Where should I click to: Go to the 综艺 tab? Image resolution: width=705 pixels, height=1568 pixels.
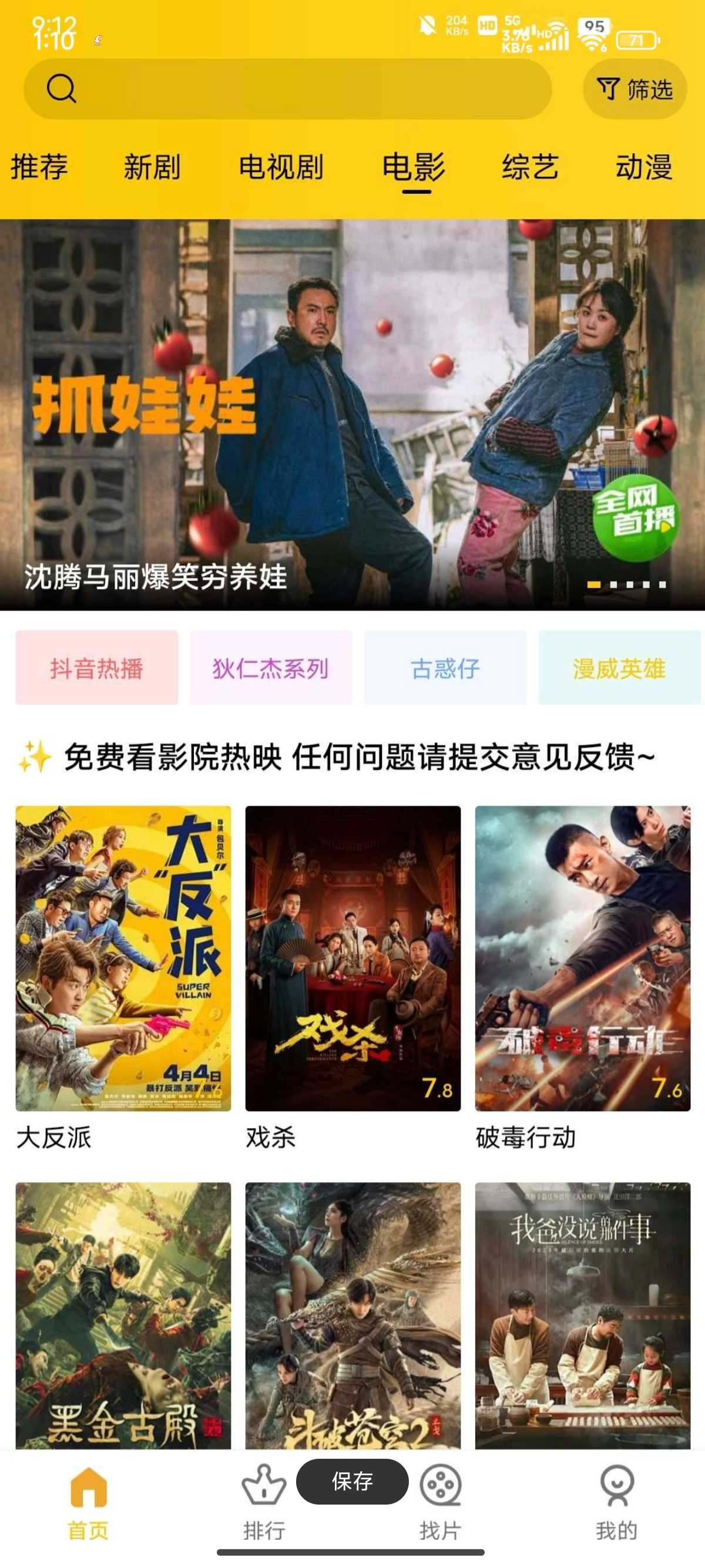(x=530, y=166)
